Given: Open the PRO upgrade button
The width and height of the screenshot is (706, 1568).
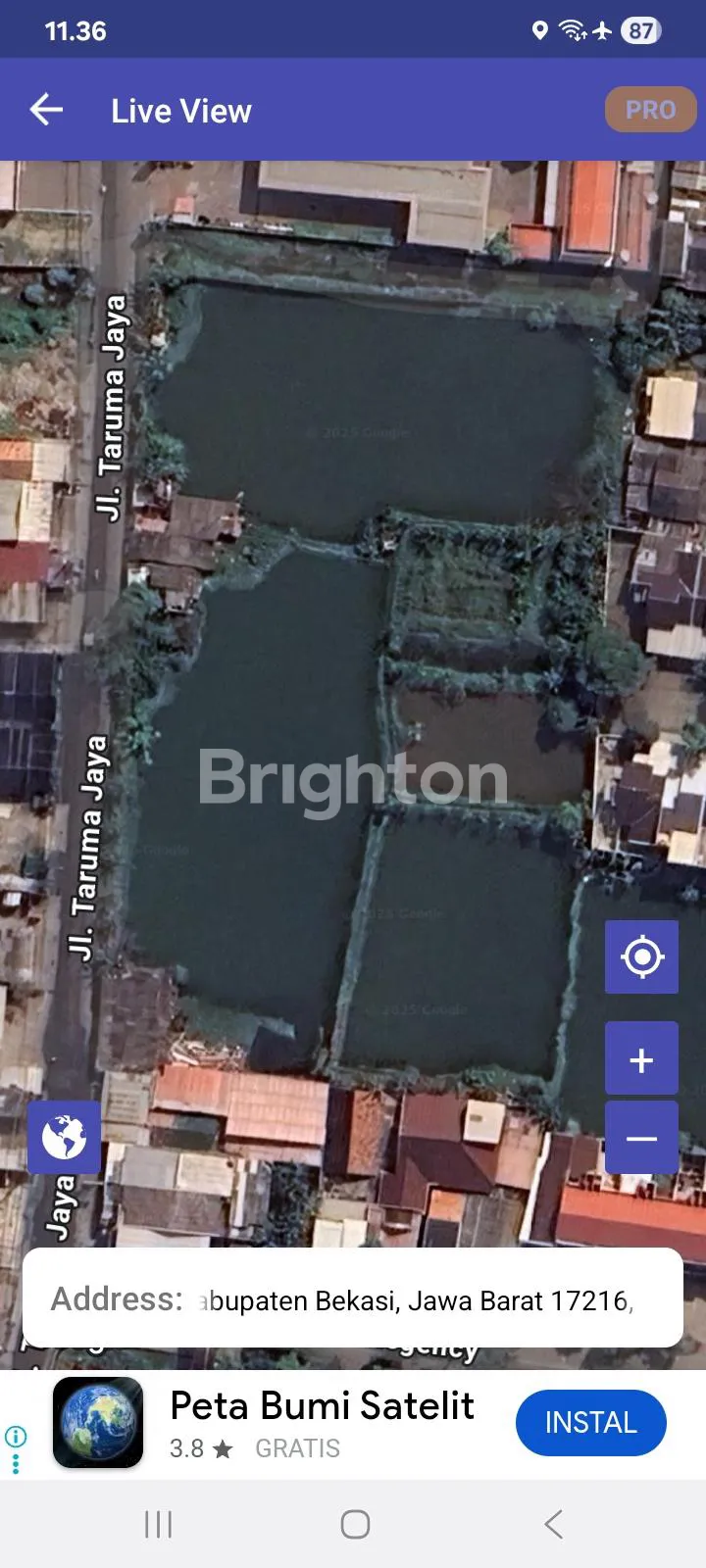Looking at the screenshot, I should coord(649,110).
